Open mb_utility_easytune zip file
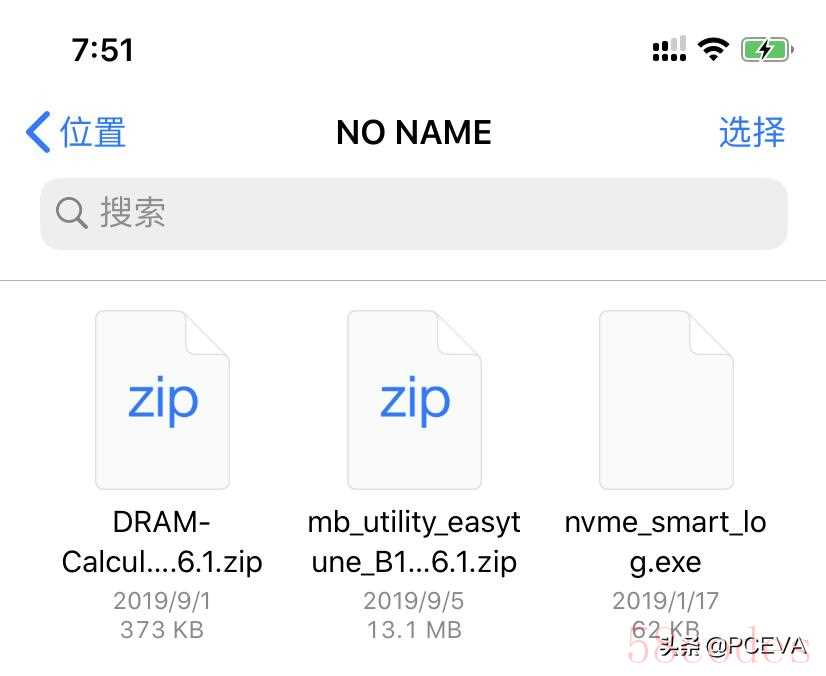826x676 pixels. coord(414,400)
